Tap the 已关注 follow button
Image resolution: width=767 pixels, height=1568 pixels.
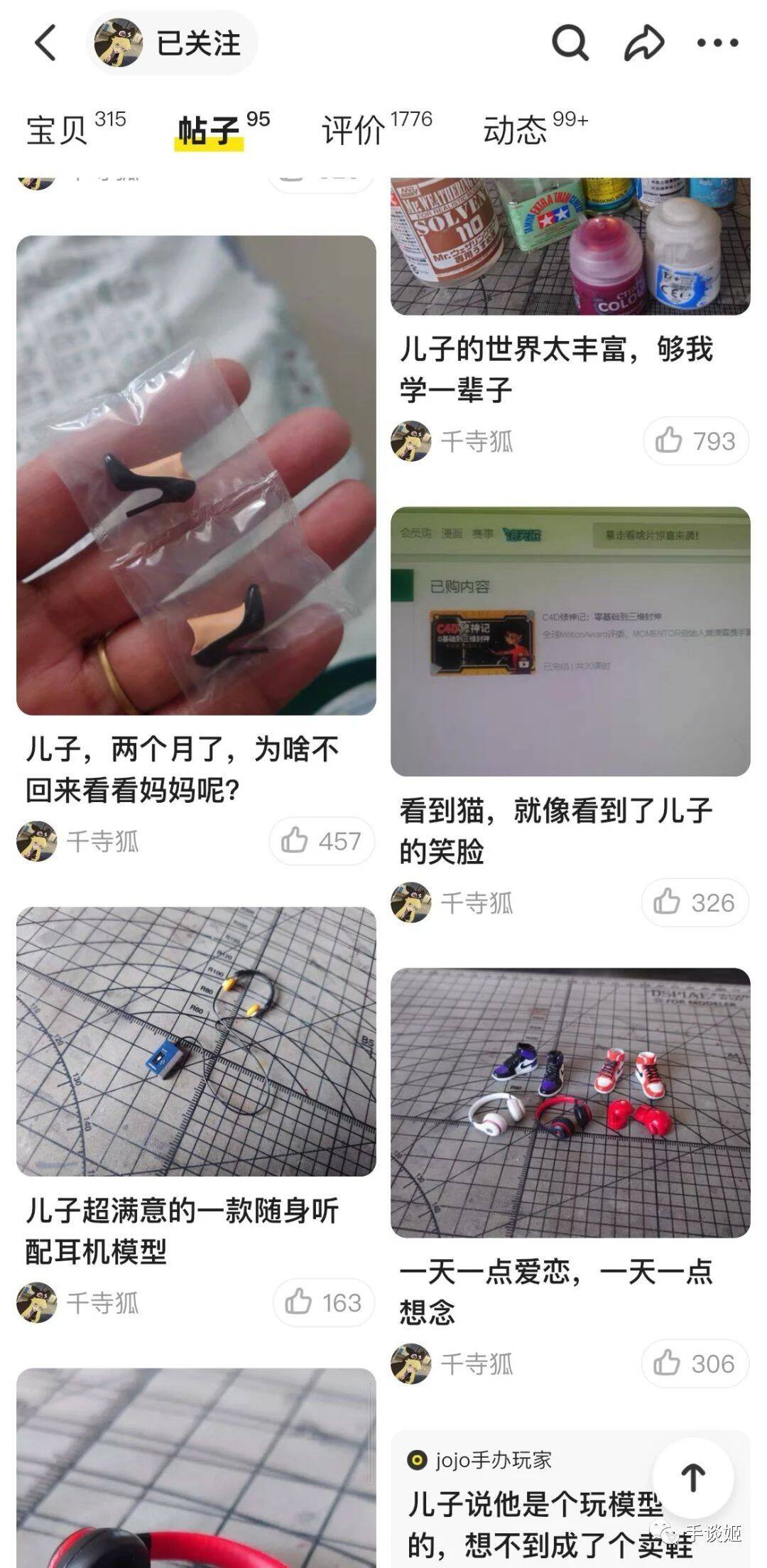(x=197, y=43)
